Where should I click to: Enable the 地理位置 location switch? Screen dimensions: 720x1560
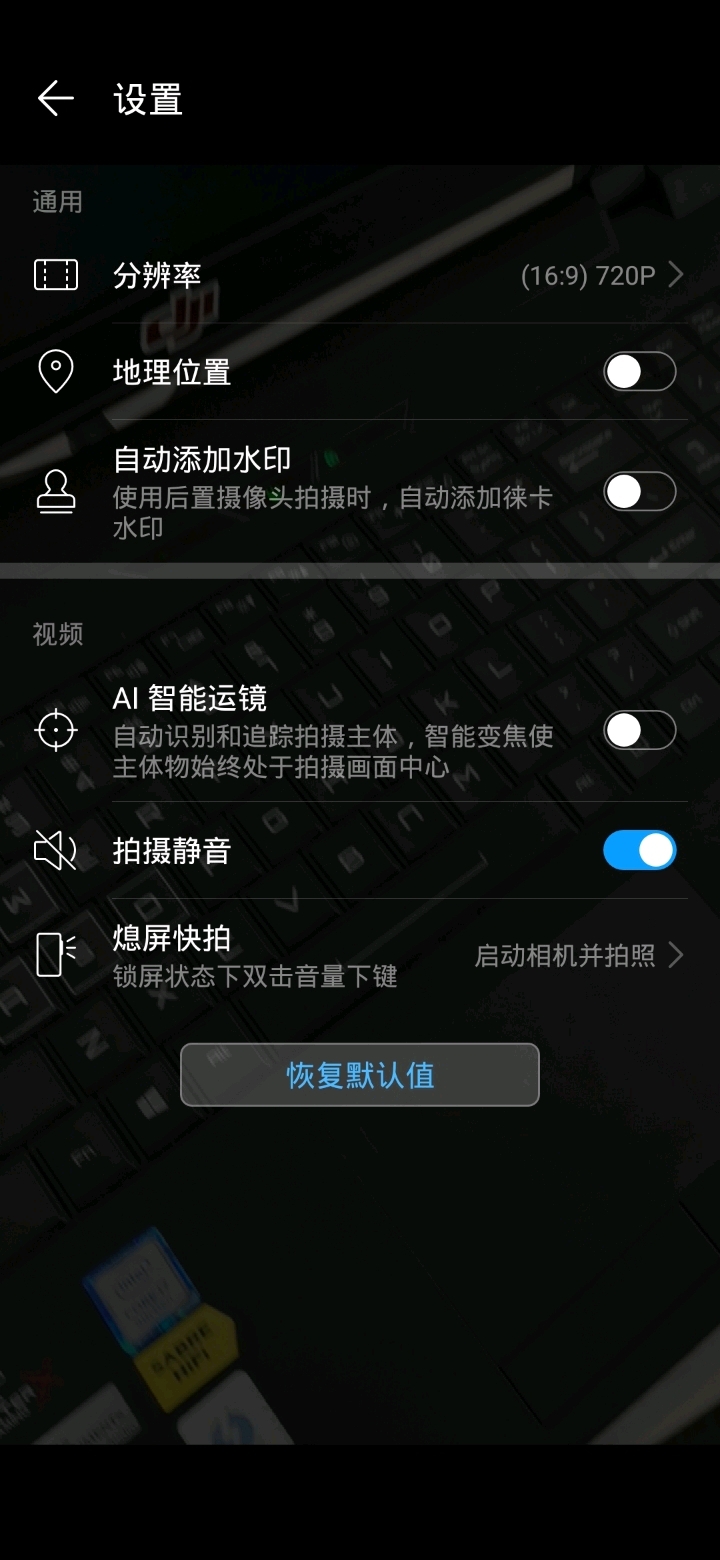639,371
